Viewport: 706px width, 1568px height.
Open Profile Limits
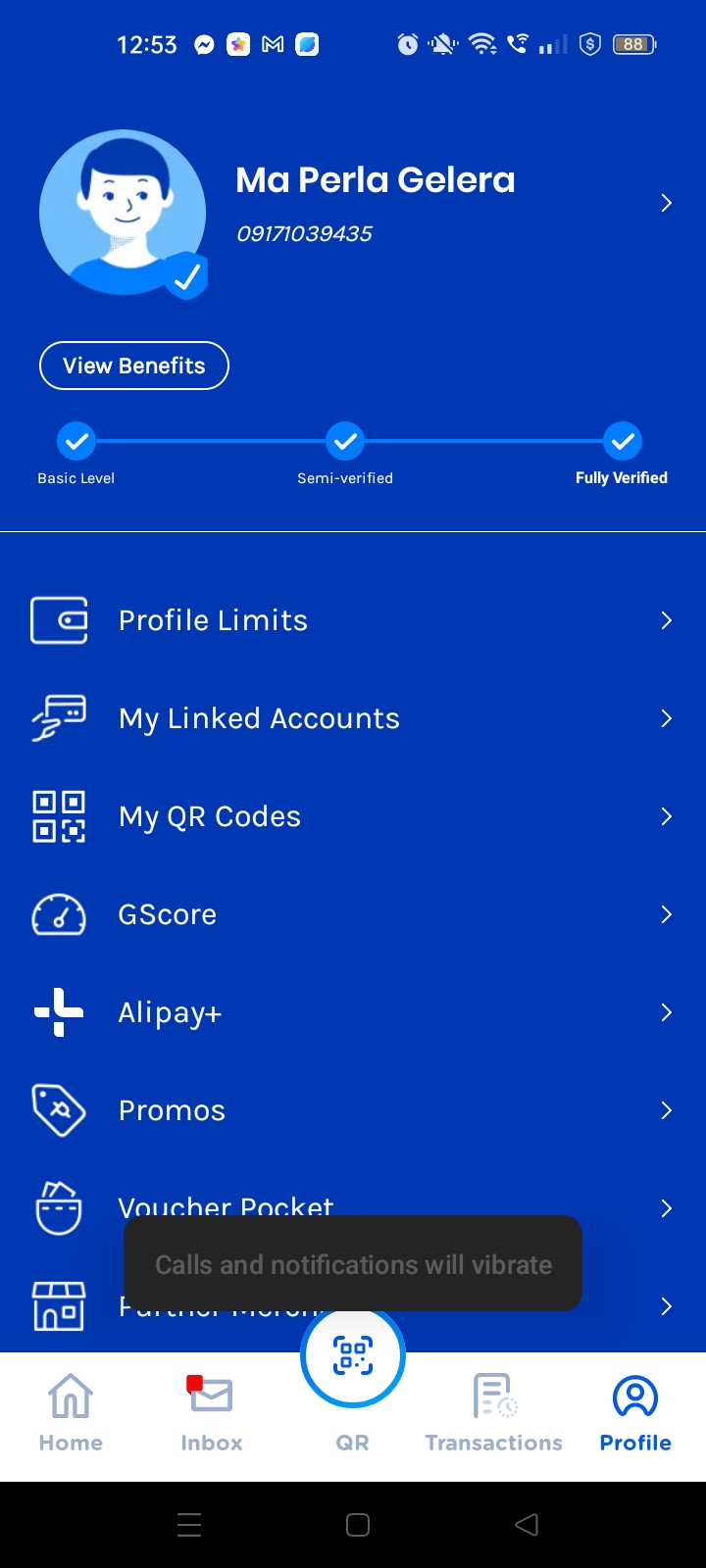click(353, 620)
